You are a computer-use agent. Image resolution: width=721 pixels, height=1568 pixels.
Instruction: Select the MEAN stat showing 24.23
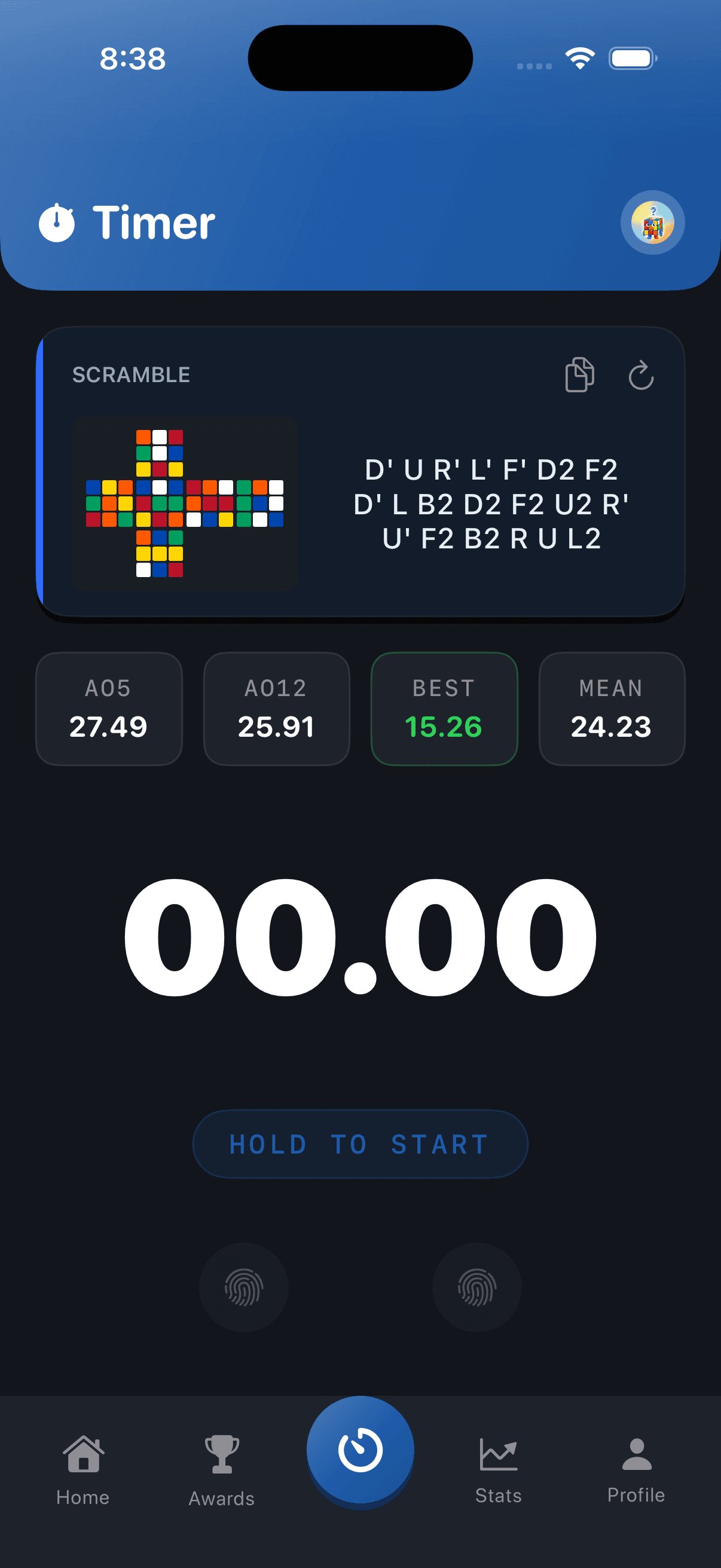click(x=612, y=708)
